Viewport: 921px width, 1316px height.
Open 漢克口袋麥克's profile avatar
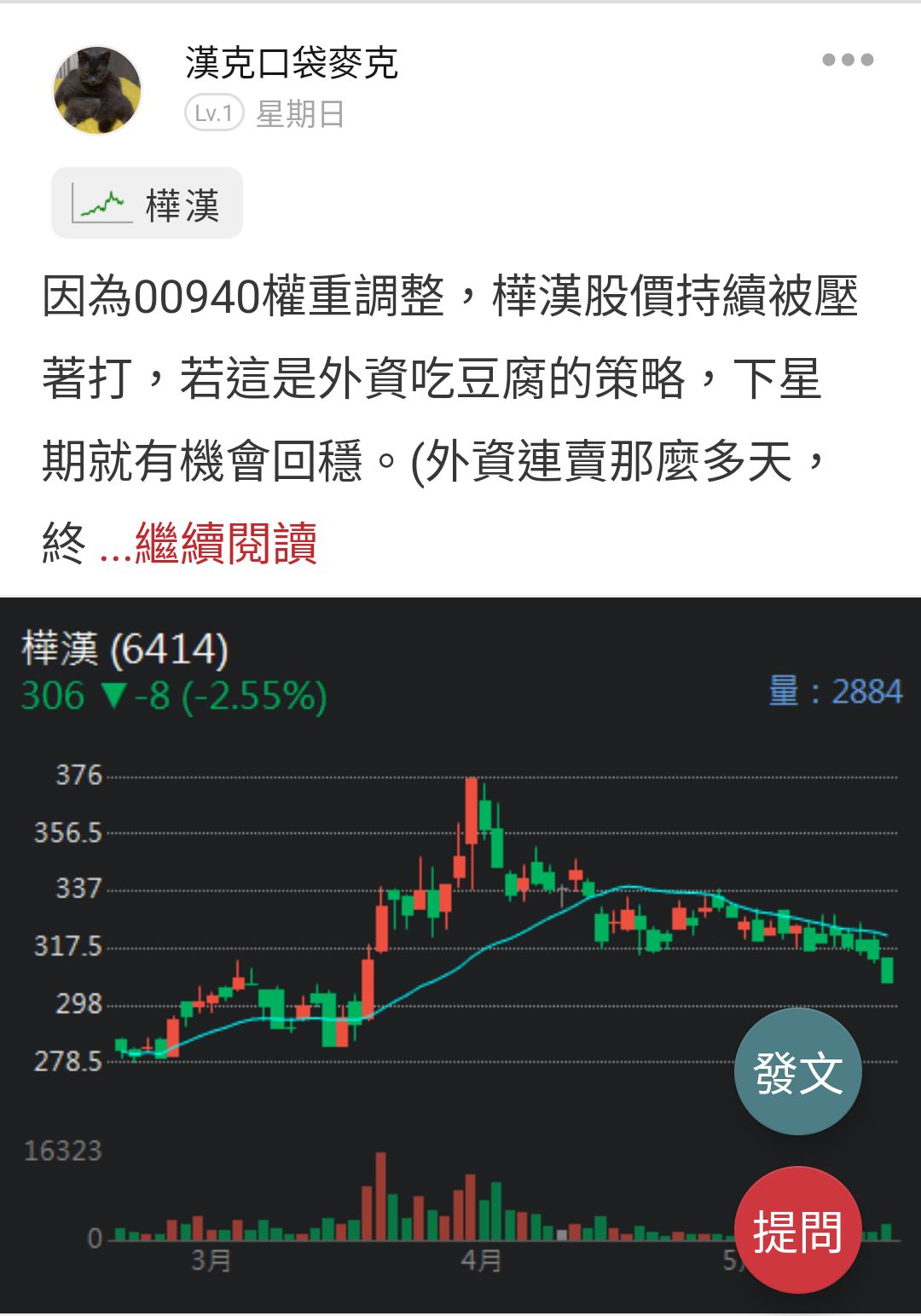coord(97,89)
